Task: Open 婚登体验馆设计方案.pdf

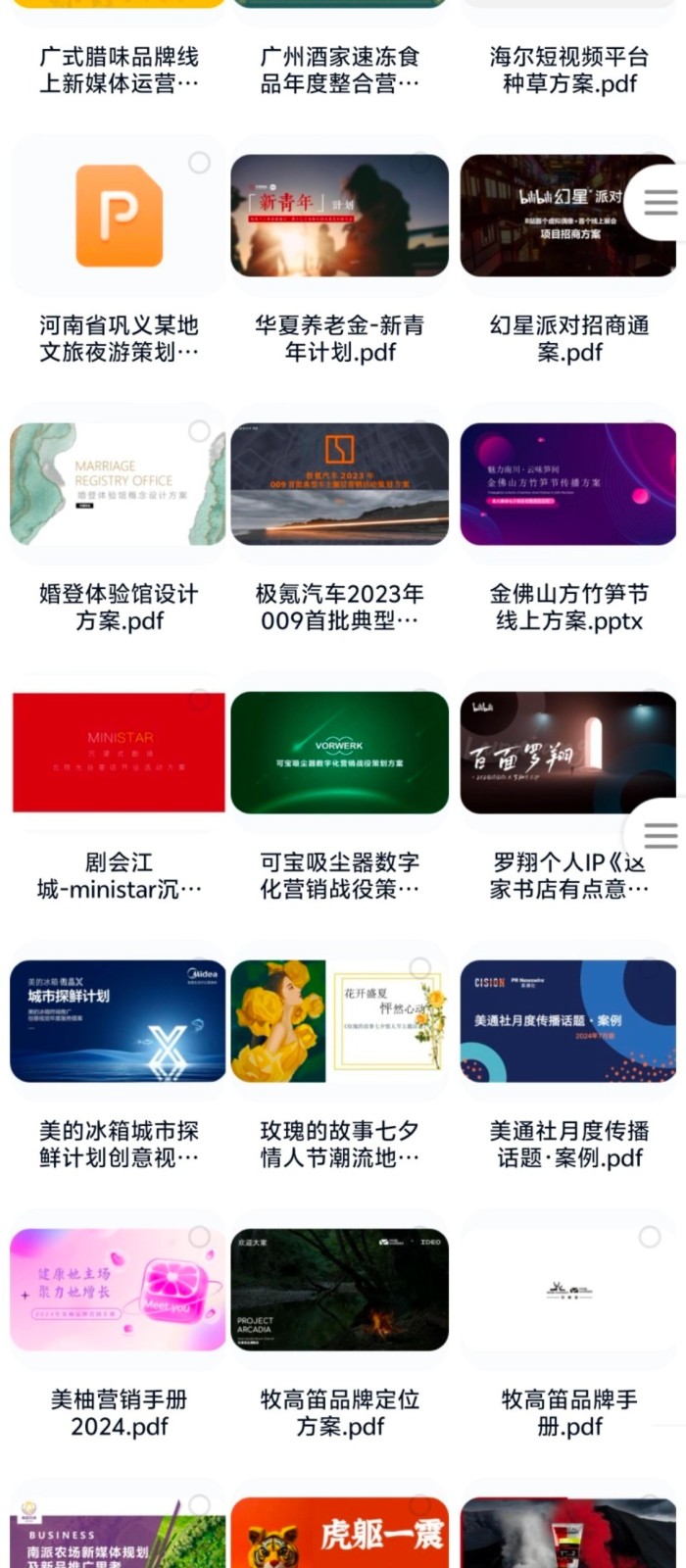Action: pyautogui.click(x=119, y=485)
